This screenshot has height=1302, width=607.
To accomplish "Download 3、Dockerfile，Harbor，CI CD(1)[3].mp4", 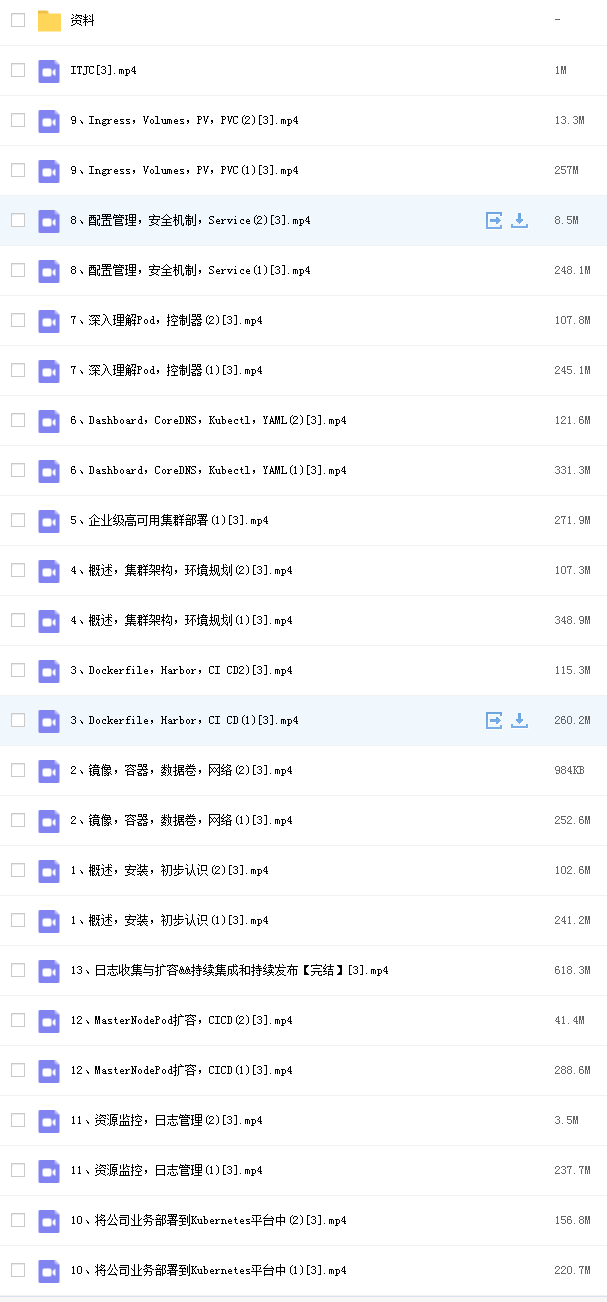I will click(519, 720).
